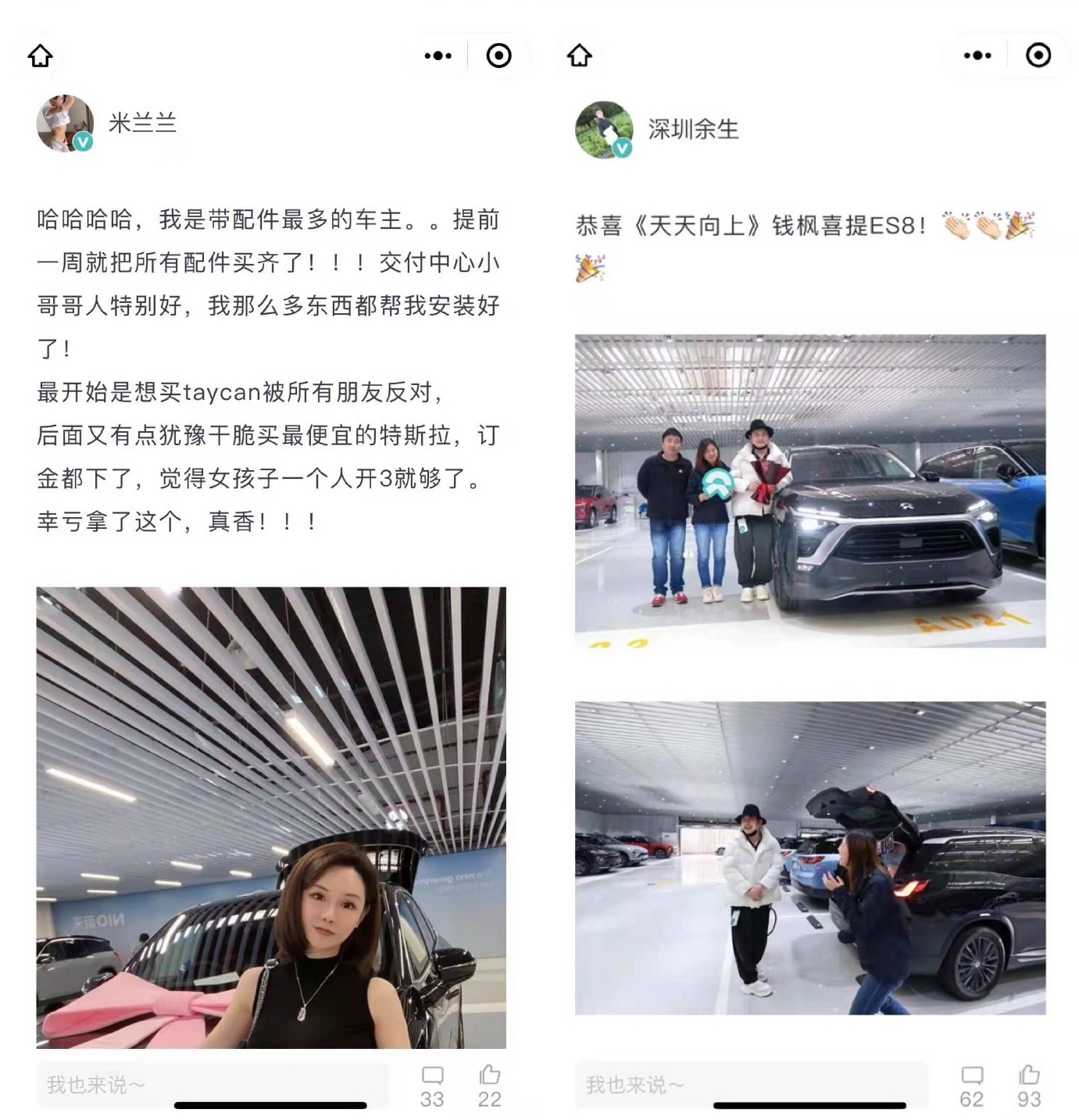The image size is (1079, 1120).
Task: Open the three-dot menu above 深圳余生's post
Action: pyautogui.click(x=977, y=56)
